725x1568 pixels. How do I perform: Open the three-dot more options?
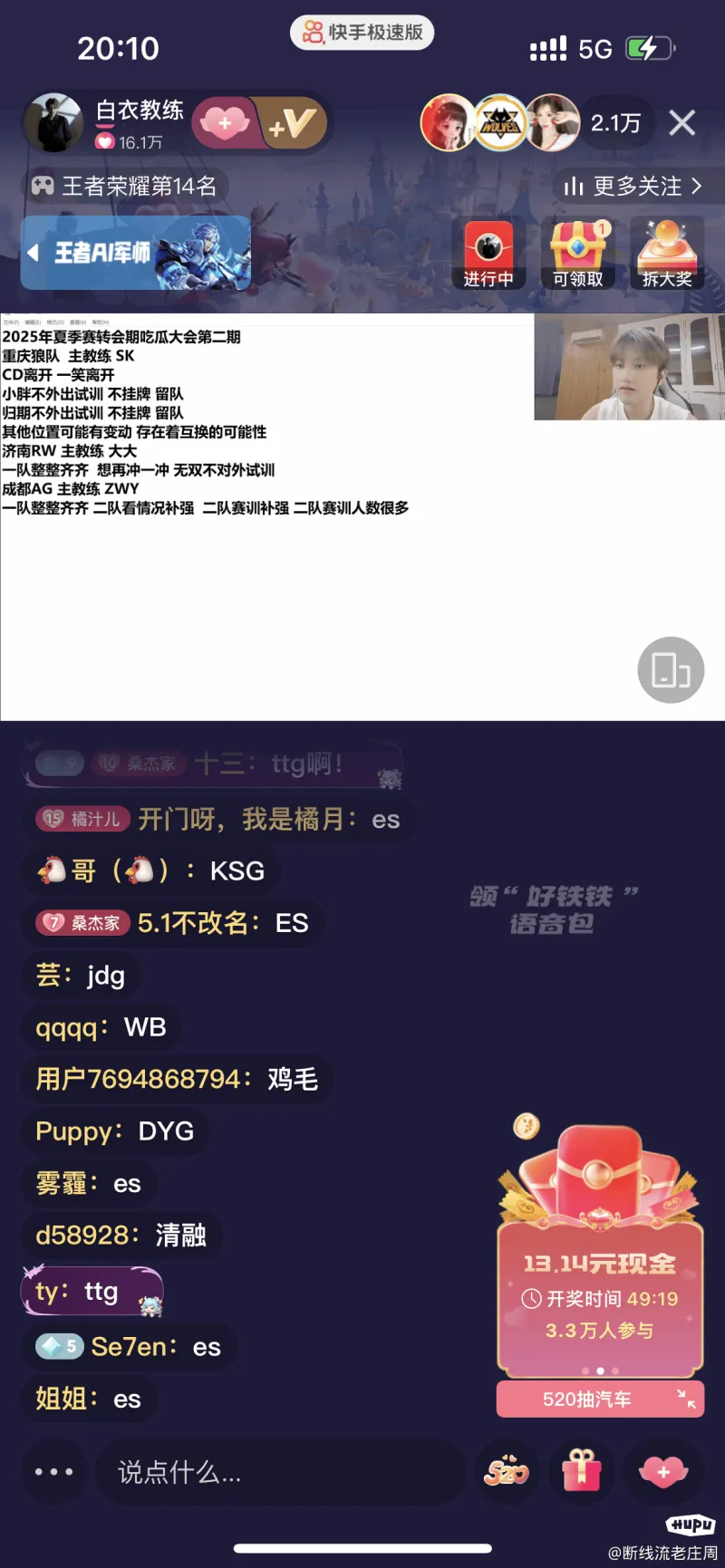point(53,1472)
